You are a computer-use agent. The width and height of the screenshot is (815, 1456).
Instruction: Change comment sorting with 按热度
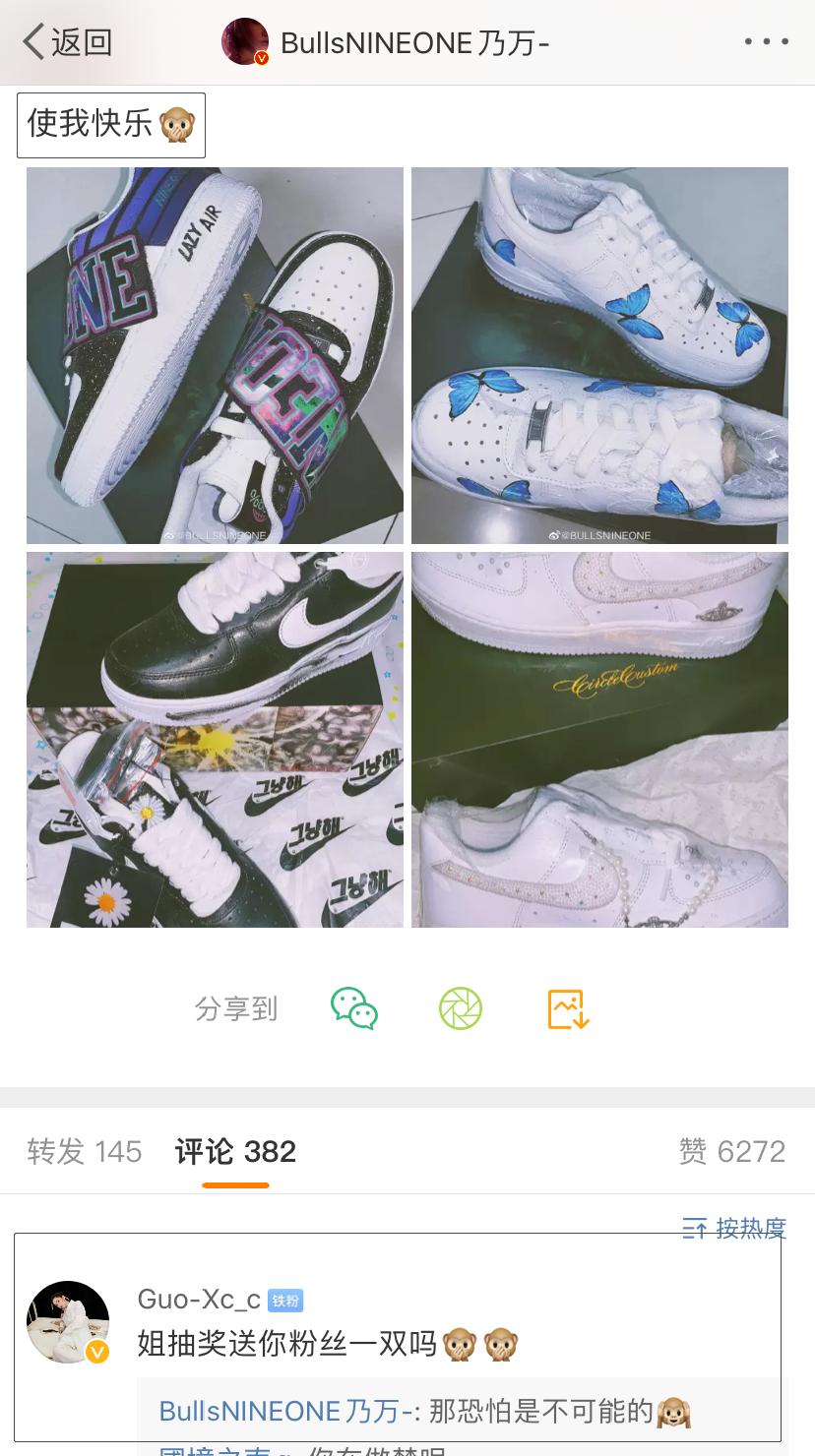pos(734,1228)
